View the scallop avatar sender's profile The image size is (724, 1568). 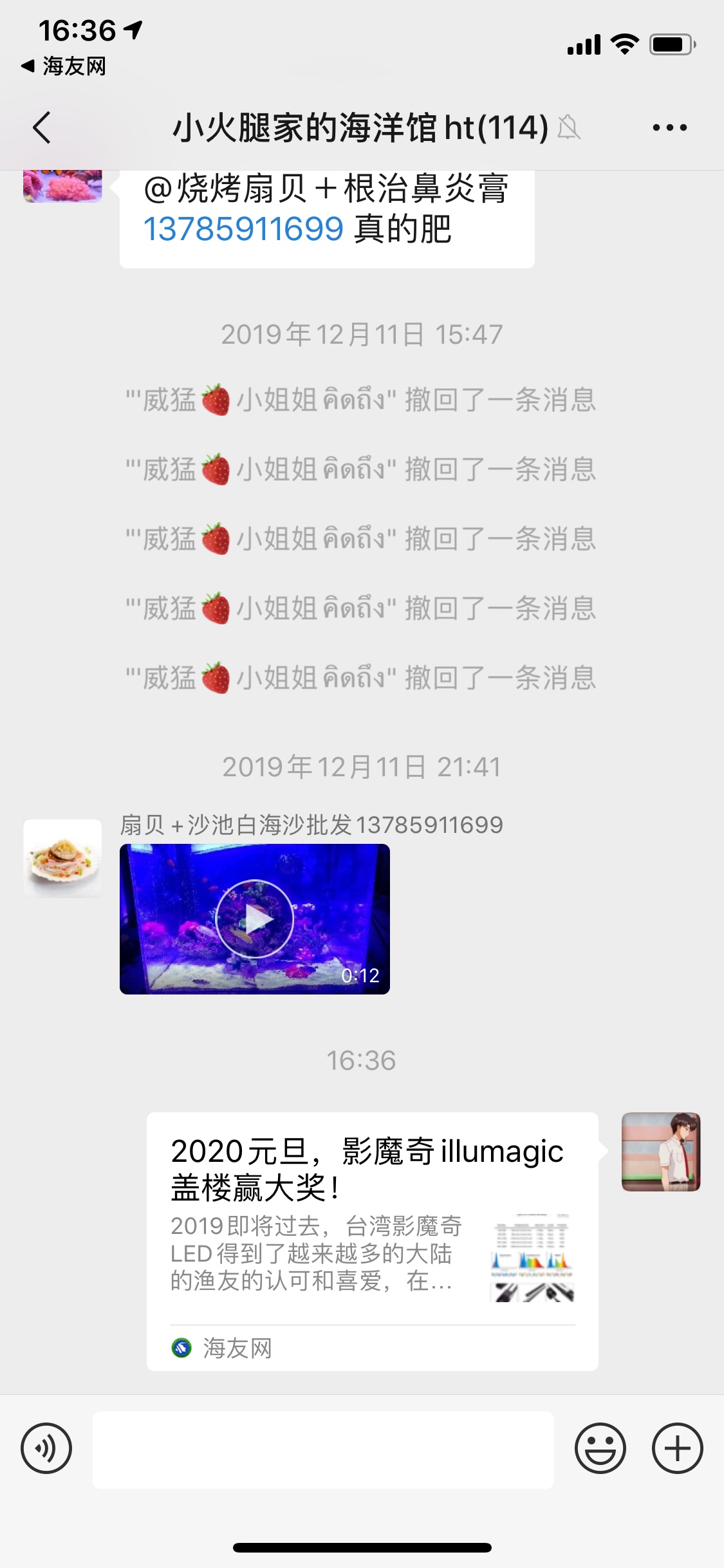tap(62, 858)
